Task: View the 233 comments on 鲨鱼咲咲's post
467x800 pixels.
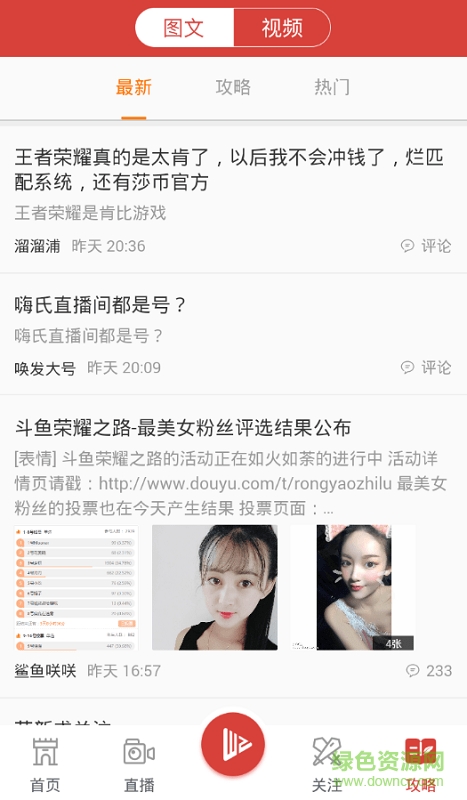Action: (x=429, y=670)
